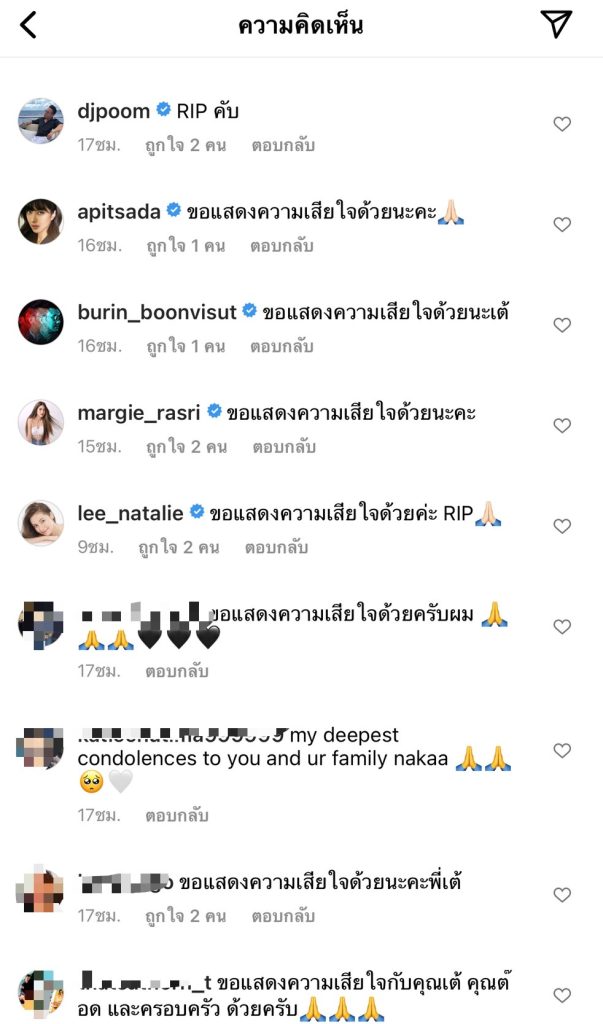Image resolution: width=603 pixels, height=1024 pixels.
Task: Go back using the top arrow
Action: point(28,26)
